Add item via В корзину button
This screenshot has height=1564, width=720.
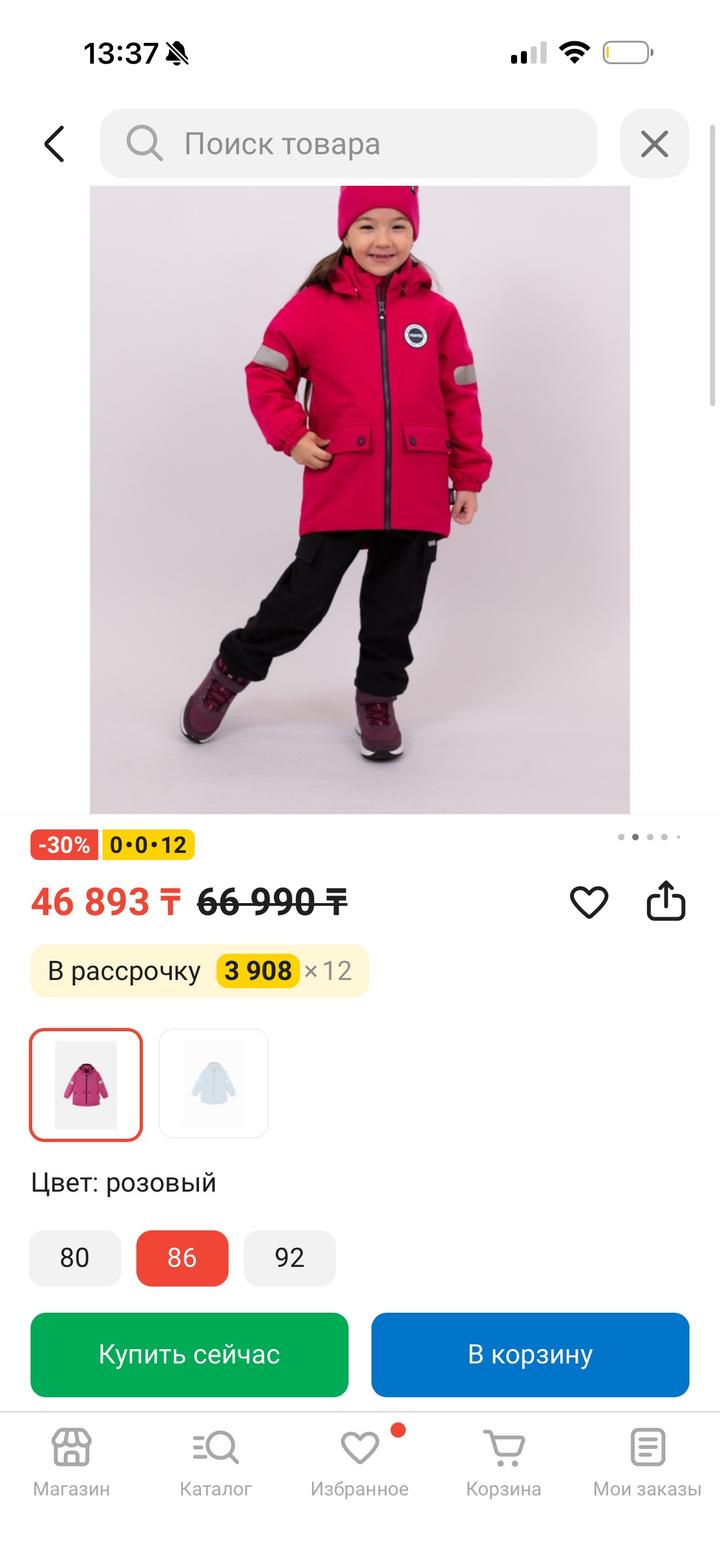530,1355
